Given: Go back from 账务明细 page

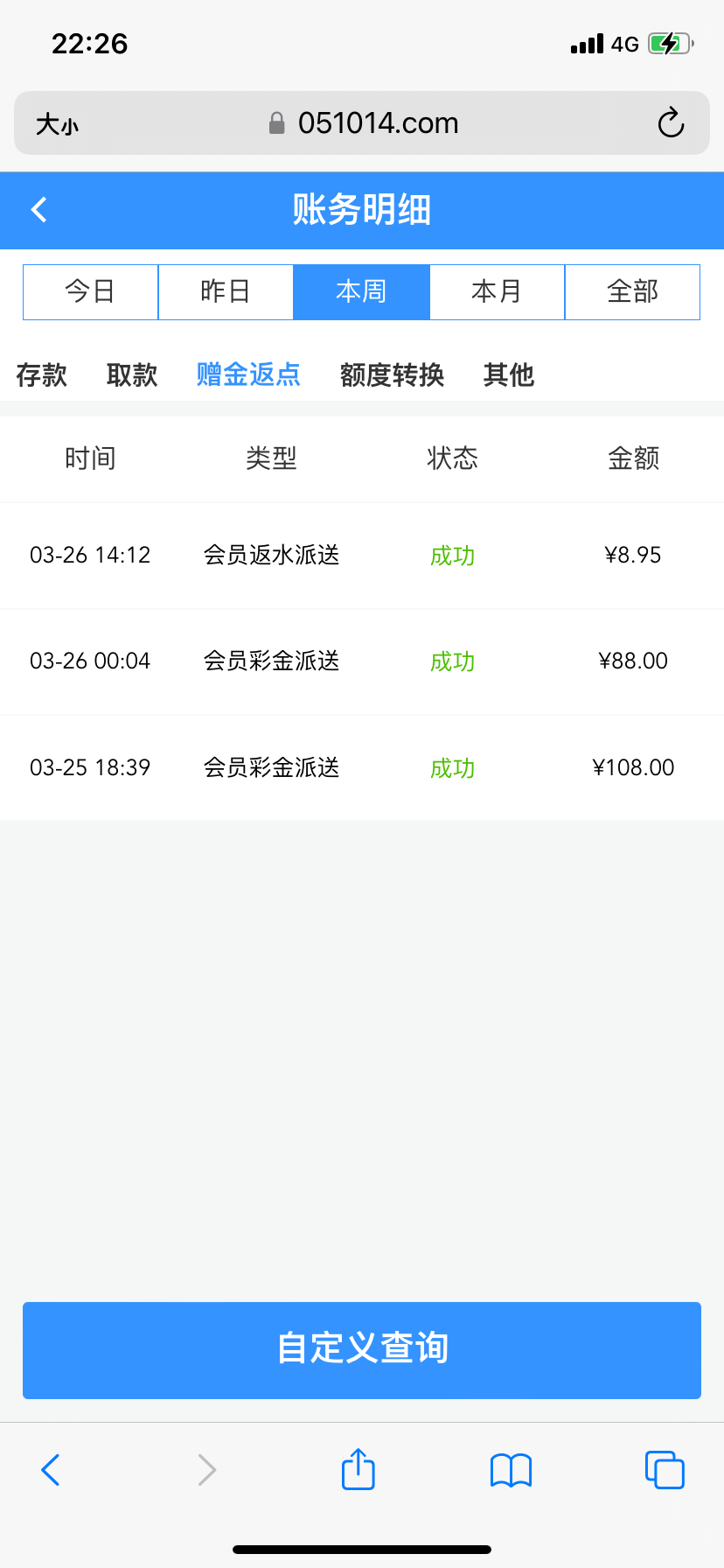Looking at the screenshot, I should (39, 210).
